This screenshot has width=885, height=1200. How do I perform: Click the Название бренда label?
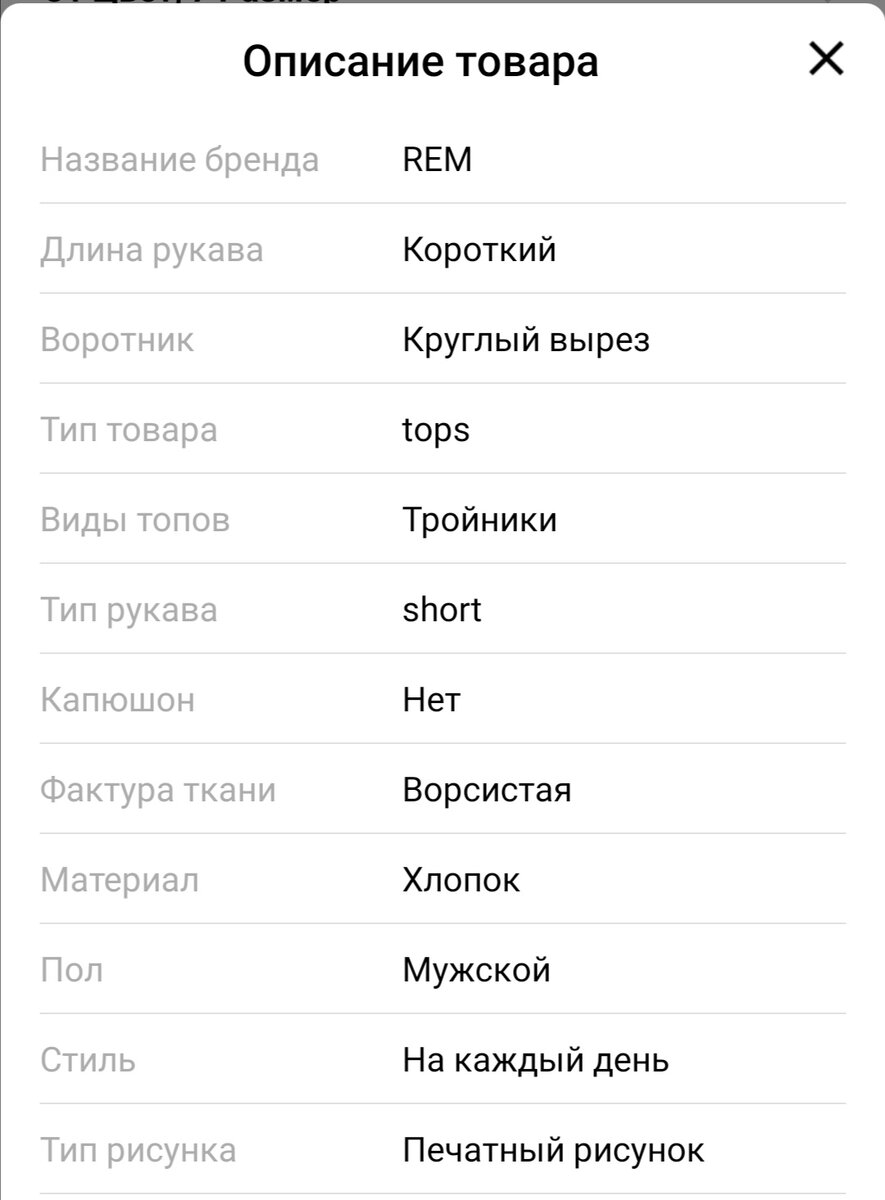[x=181, y=158]
